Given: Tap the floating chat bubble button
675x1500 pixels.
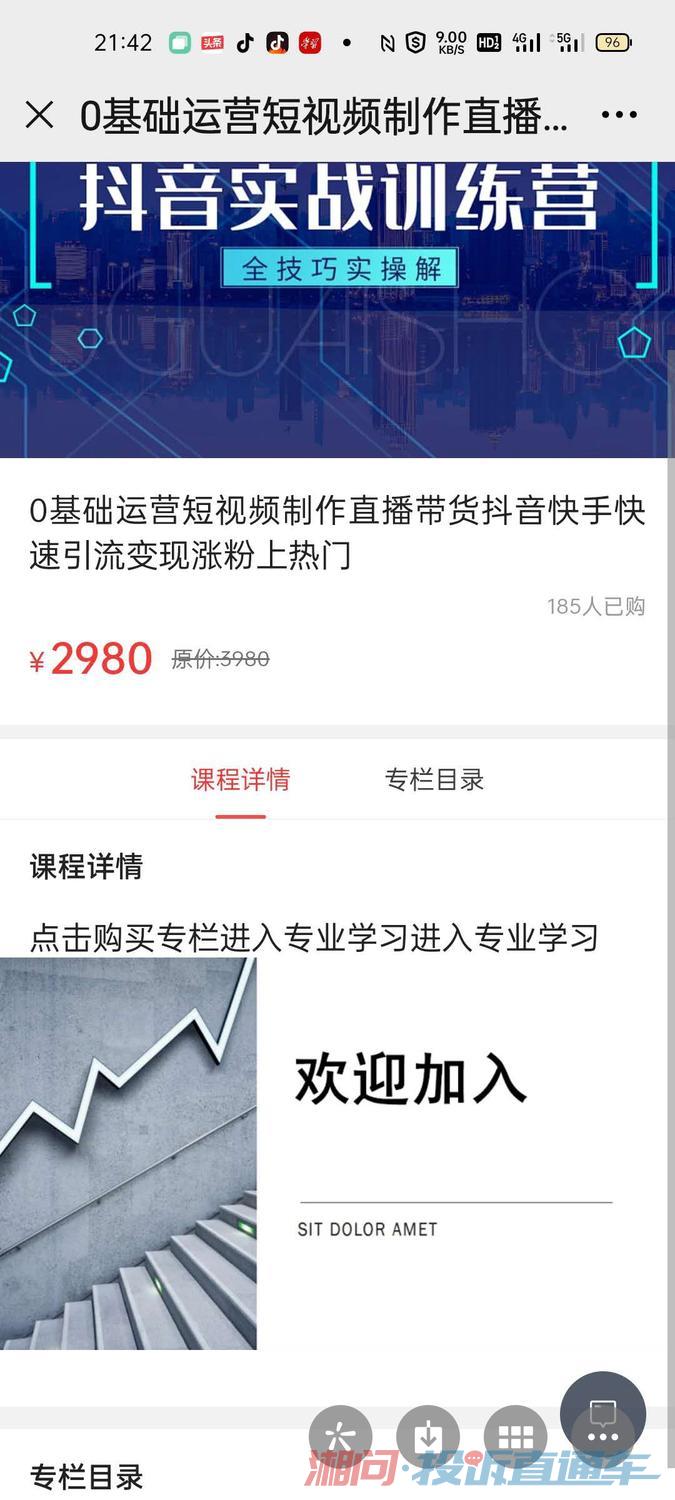Looking at the screenshot, I should [x=603, y=1415].
